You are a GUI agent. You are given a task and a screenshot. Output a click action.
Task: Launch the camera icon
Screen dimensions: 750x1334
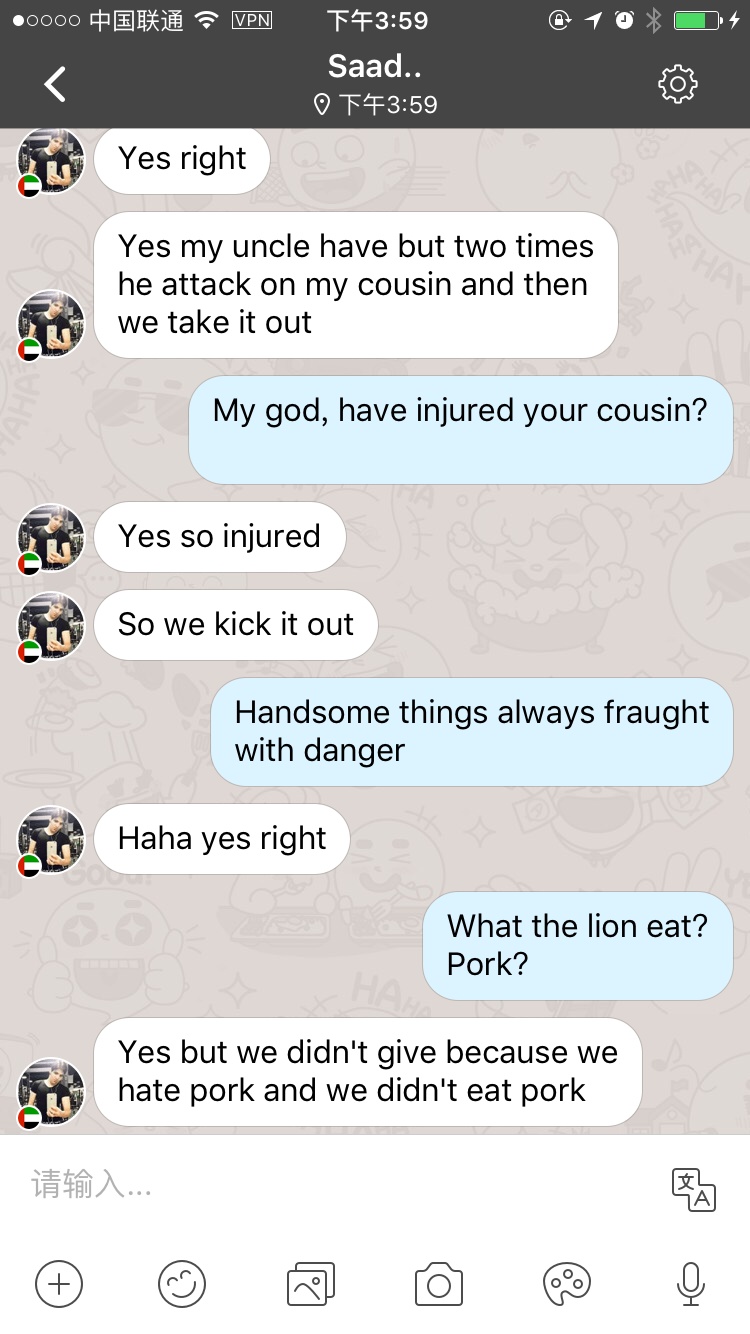tap(438, 1283)
